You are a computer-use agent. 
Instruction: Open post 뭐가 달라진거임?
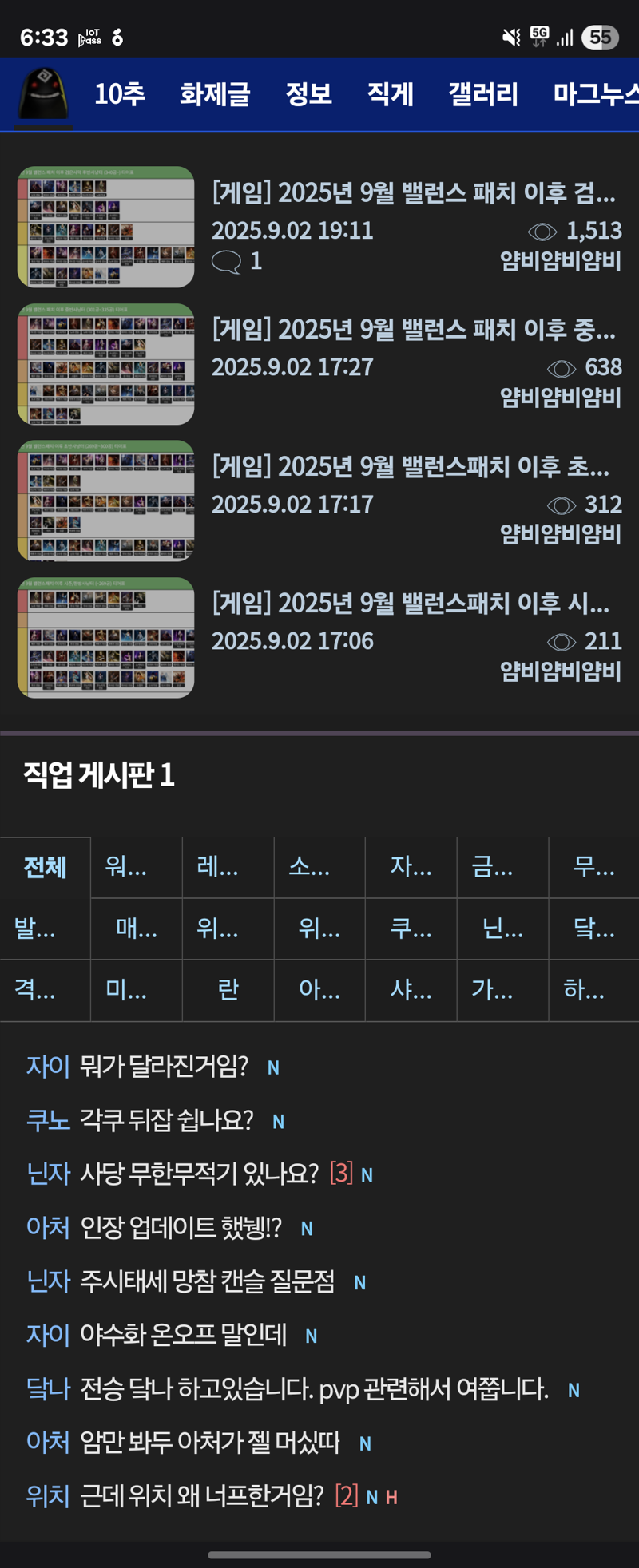164,1067
